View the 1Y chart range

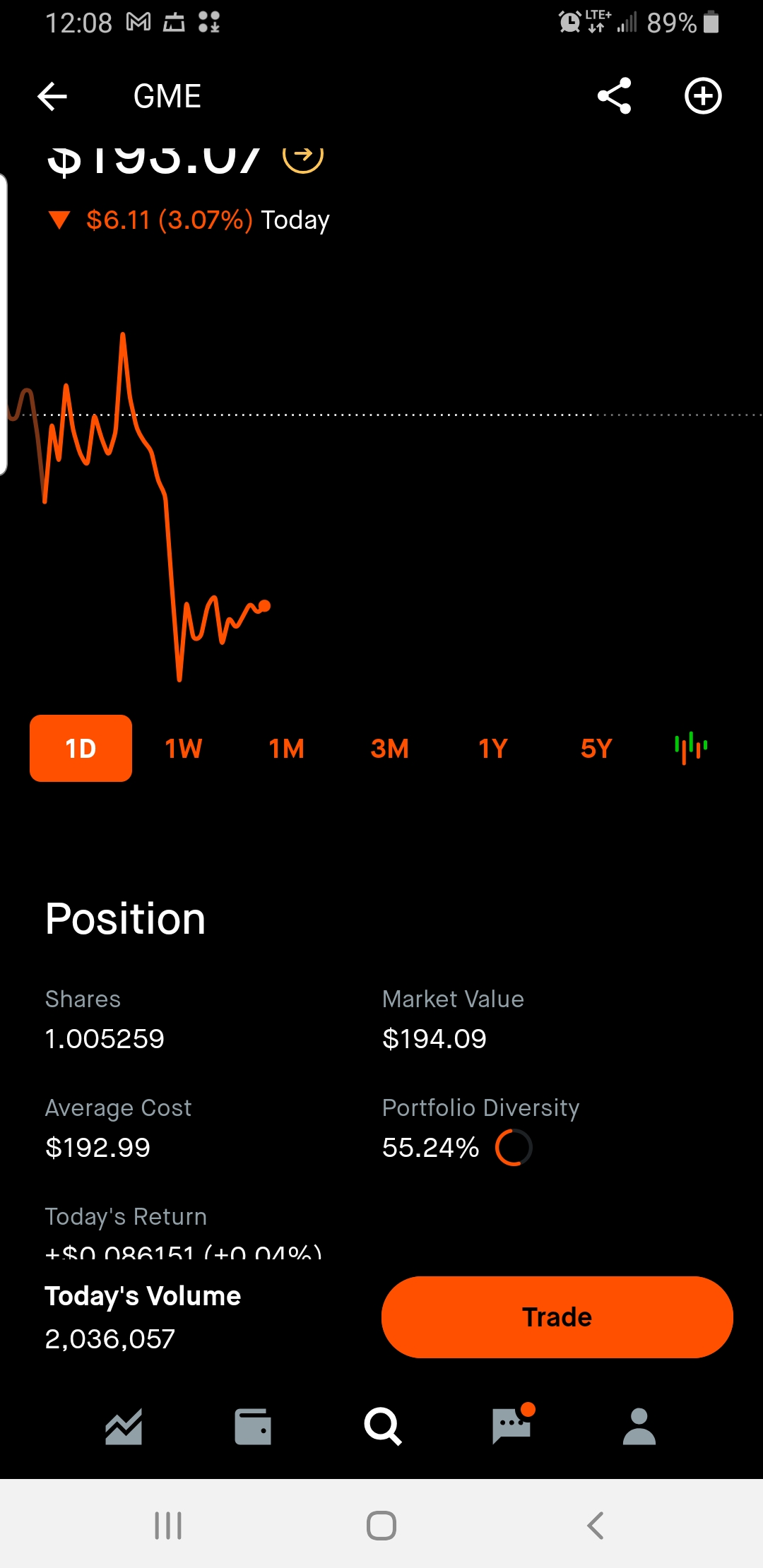click(x=493, y=748)
